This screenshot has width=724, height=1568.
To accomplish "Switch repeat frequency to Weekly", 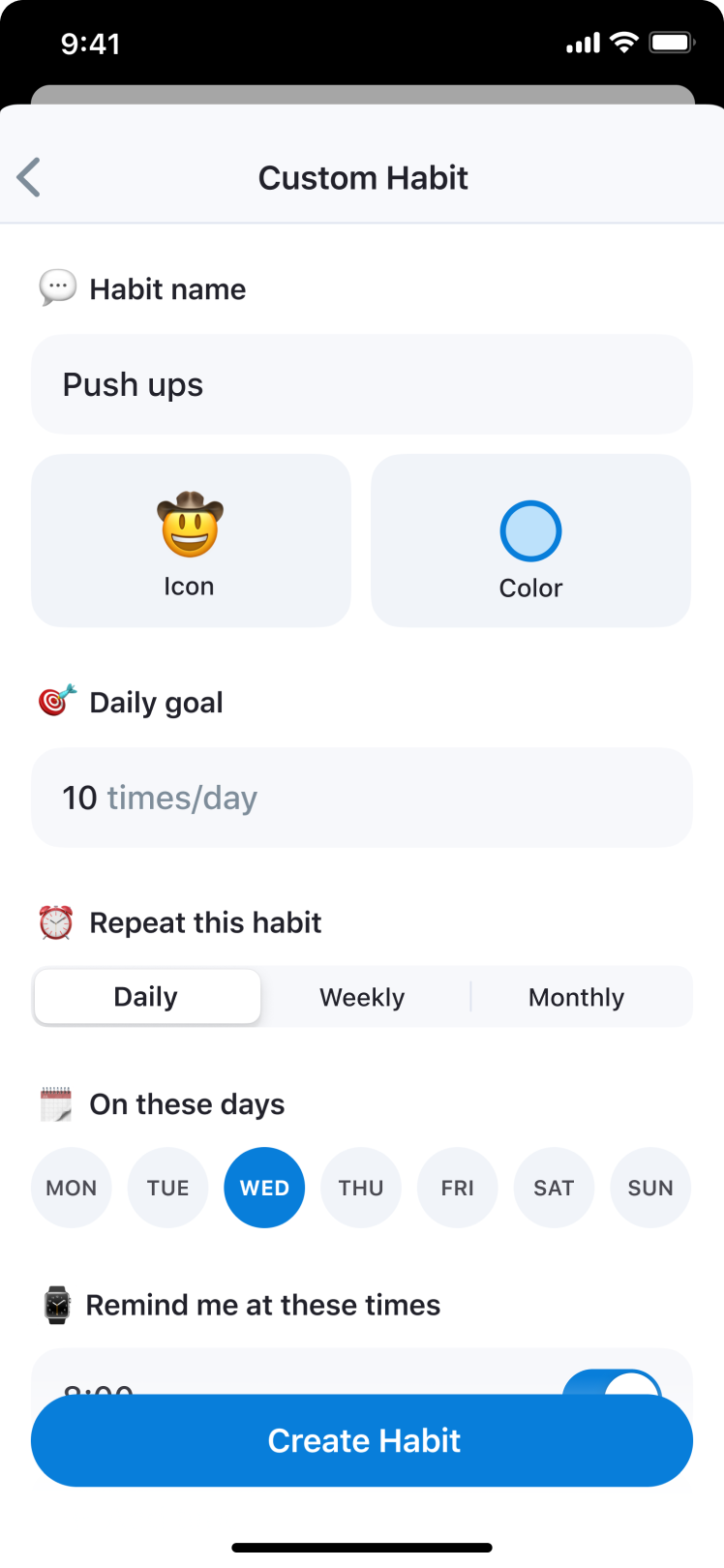I will [362, 996].
